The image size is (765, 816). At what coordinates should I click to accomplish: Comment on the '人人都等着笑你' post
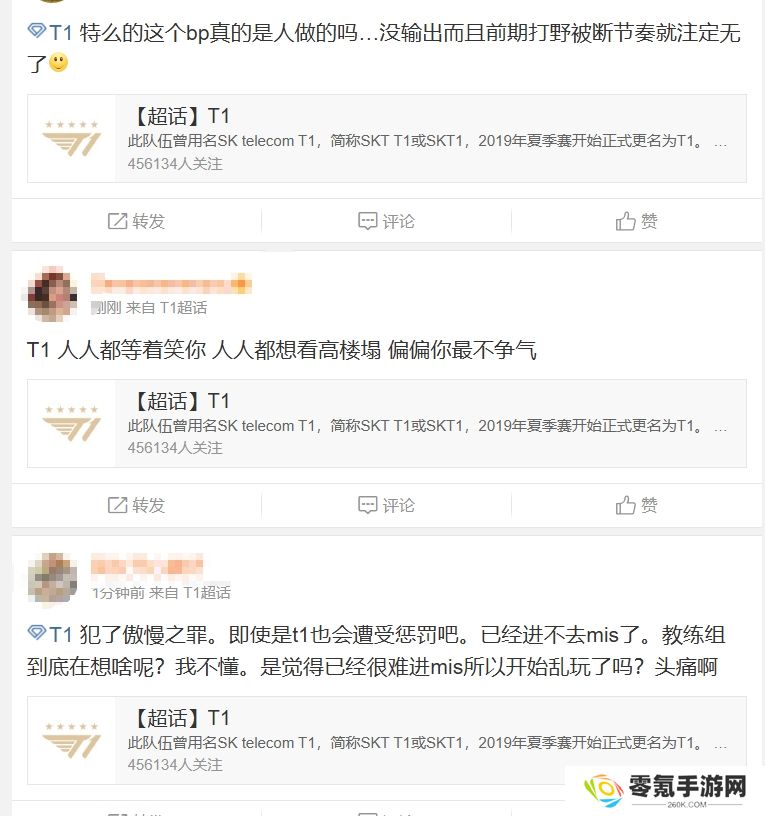386,505
